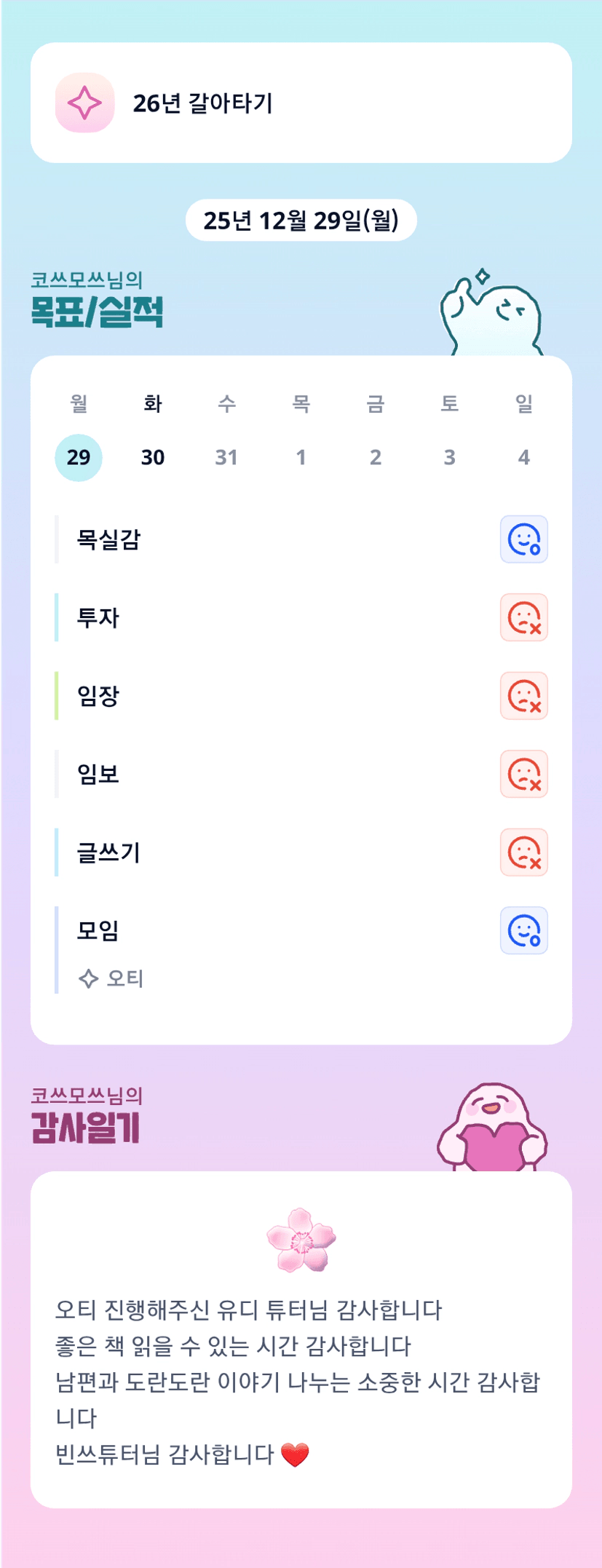This screenshot has width=602, height=1568.
Task: Tap the red status icon for 임보
Action: pyautogui.click(x=523, y=774)
